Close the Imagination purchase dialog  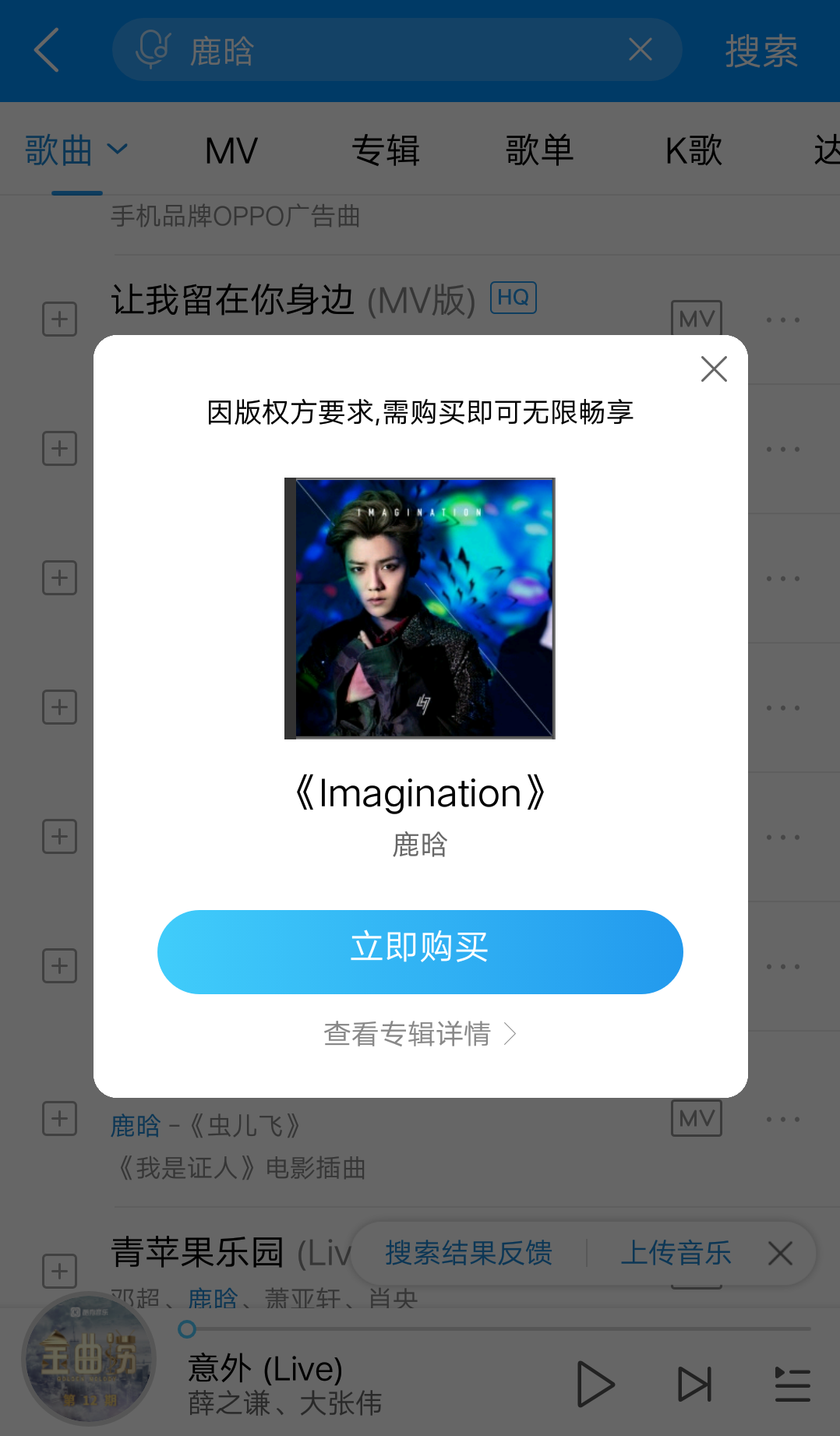click(713, 369)
